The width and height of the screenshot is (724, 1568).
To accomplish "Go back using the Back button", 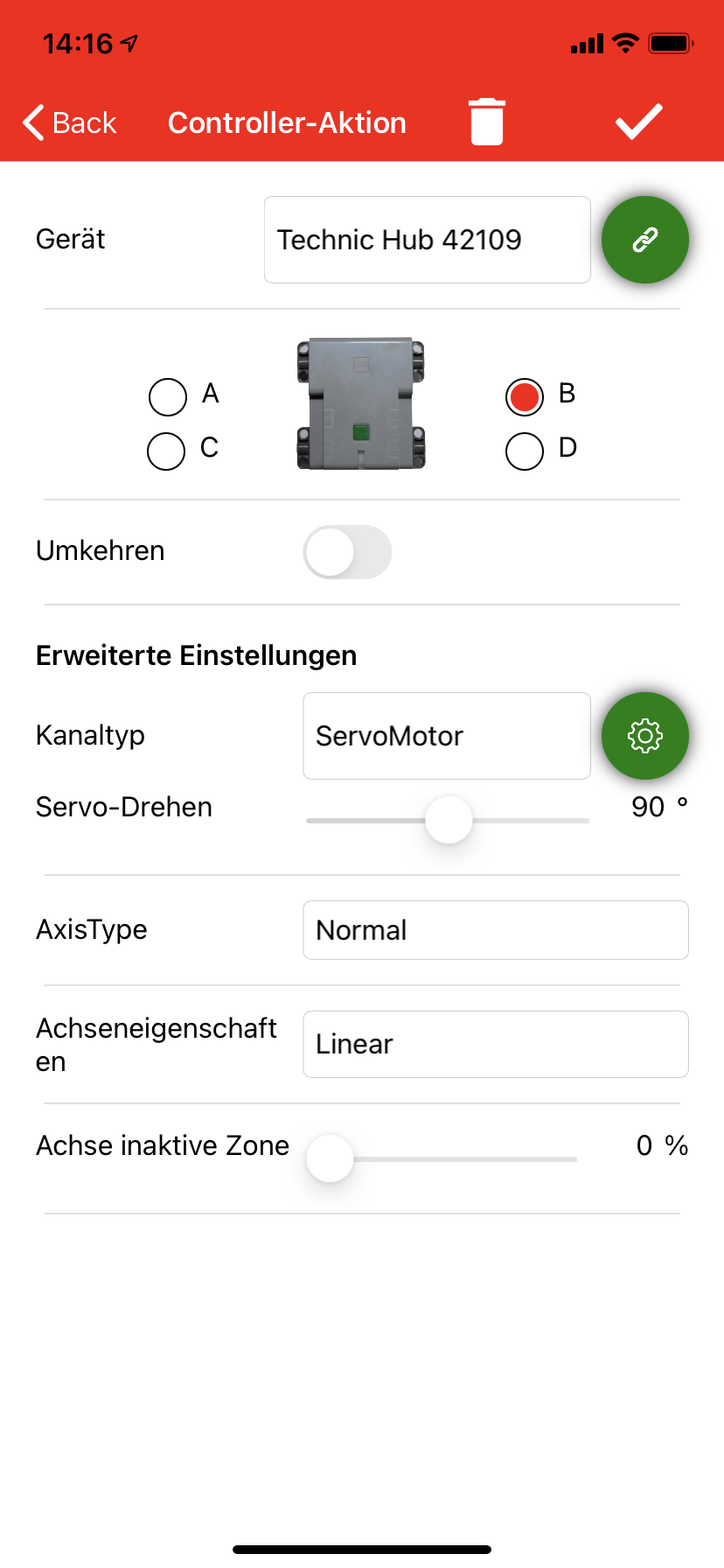I will pos(69,122).
